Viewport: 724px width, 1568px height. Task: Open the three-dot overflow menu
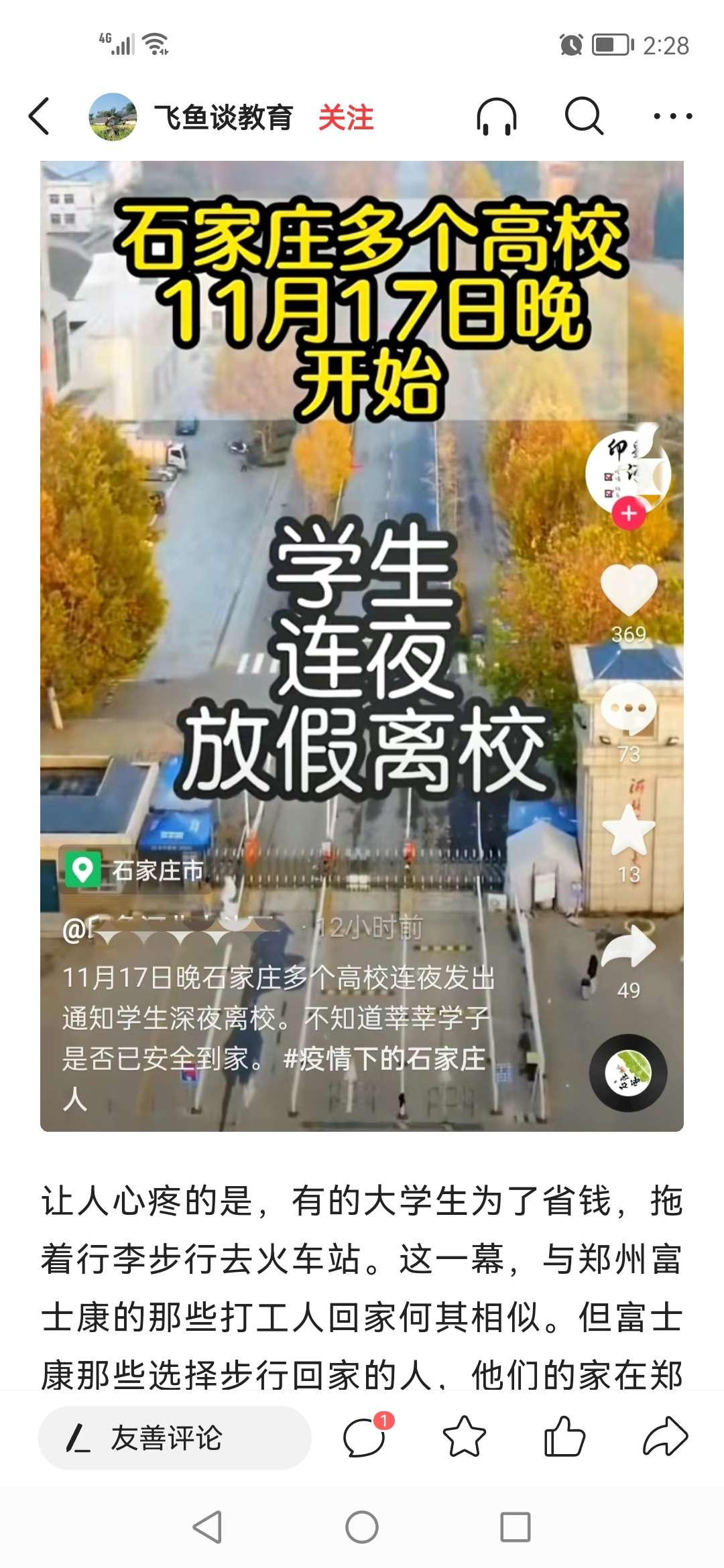click(672, 117)
